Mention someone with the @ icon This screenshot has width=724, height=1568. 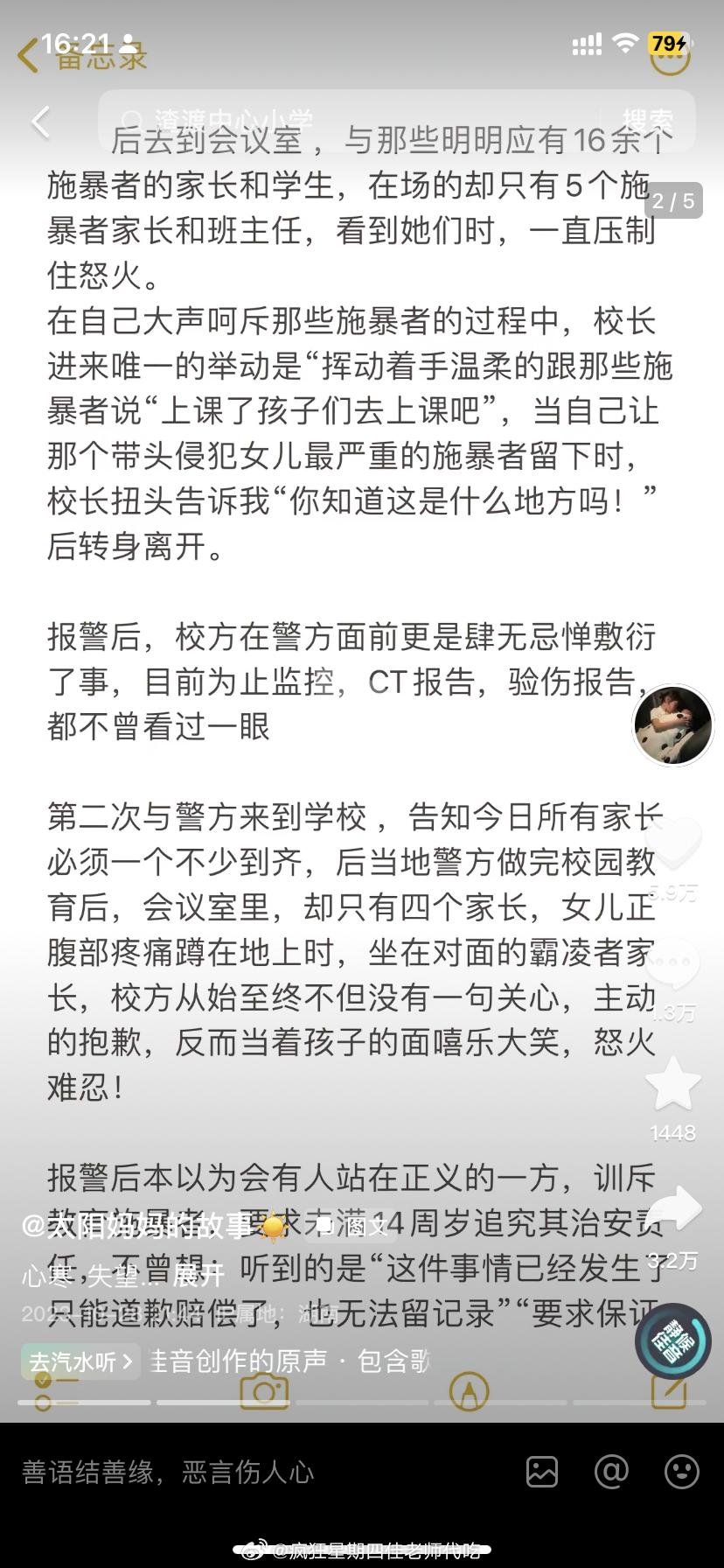pyautogui.click(x=611, y=1472)
